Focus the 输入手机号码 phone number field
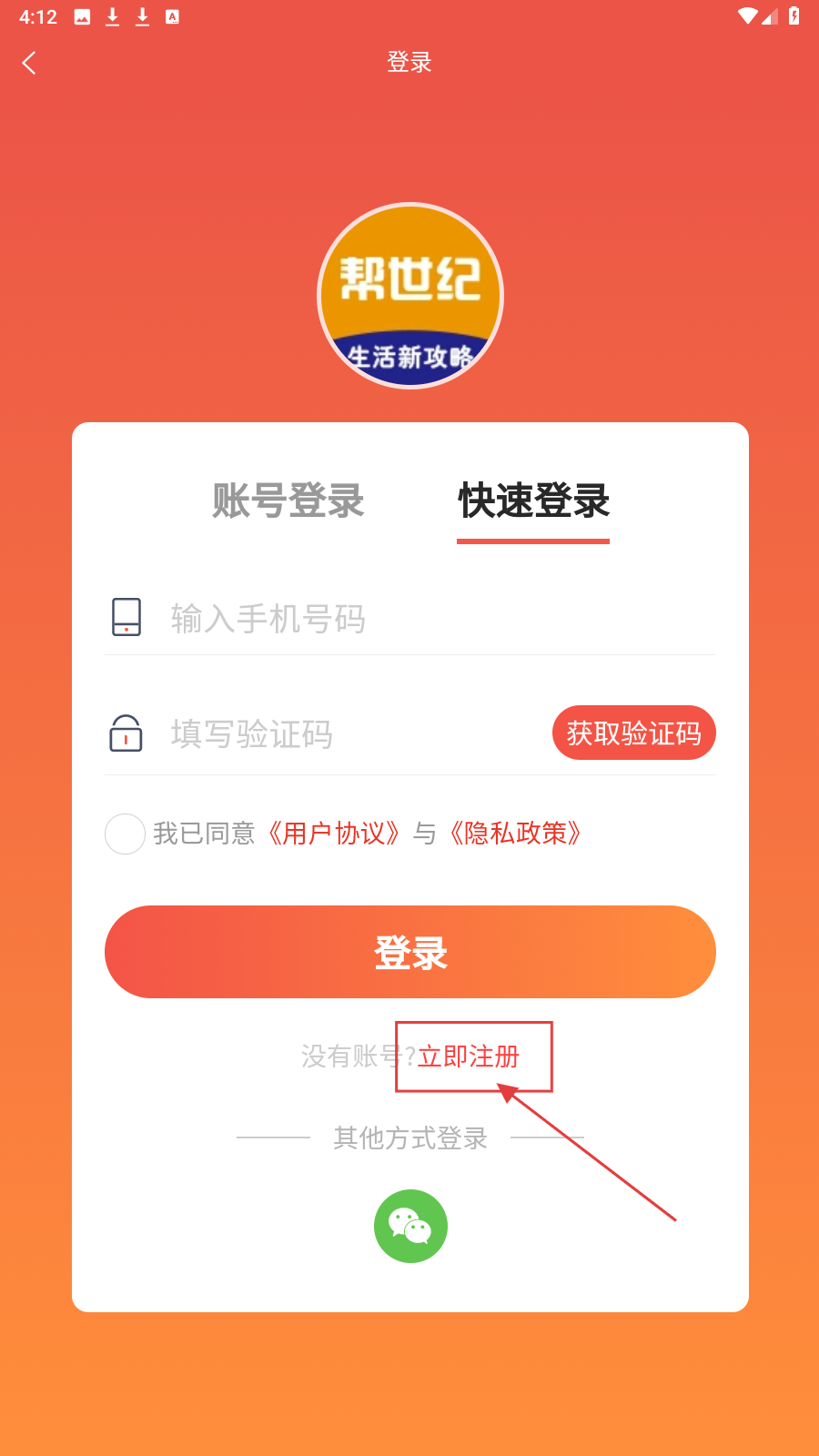This screenshot has height=1456, width=819. [x=409, y=619]
